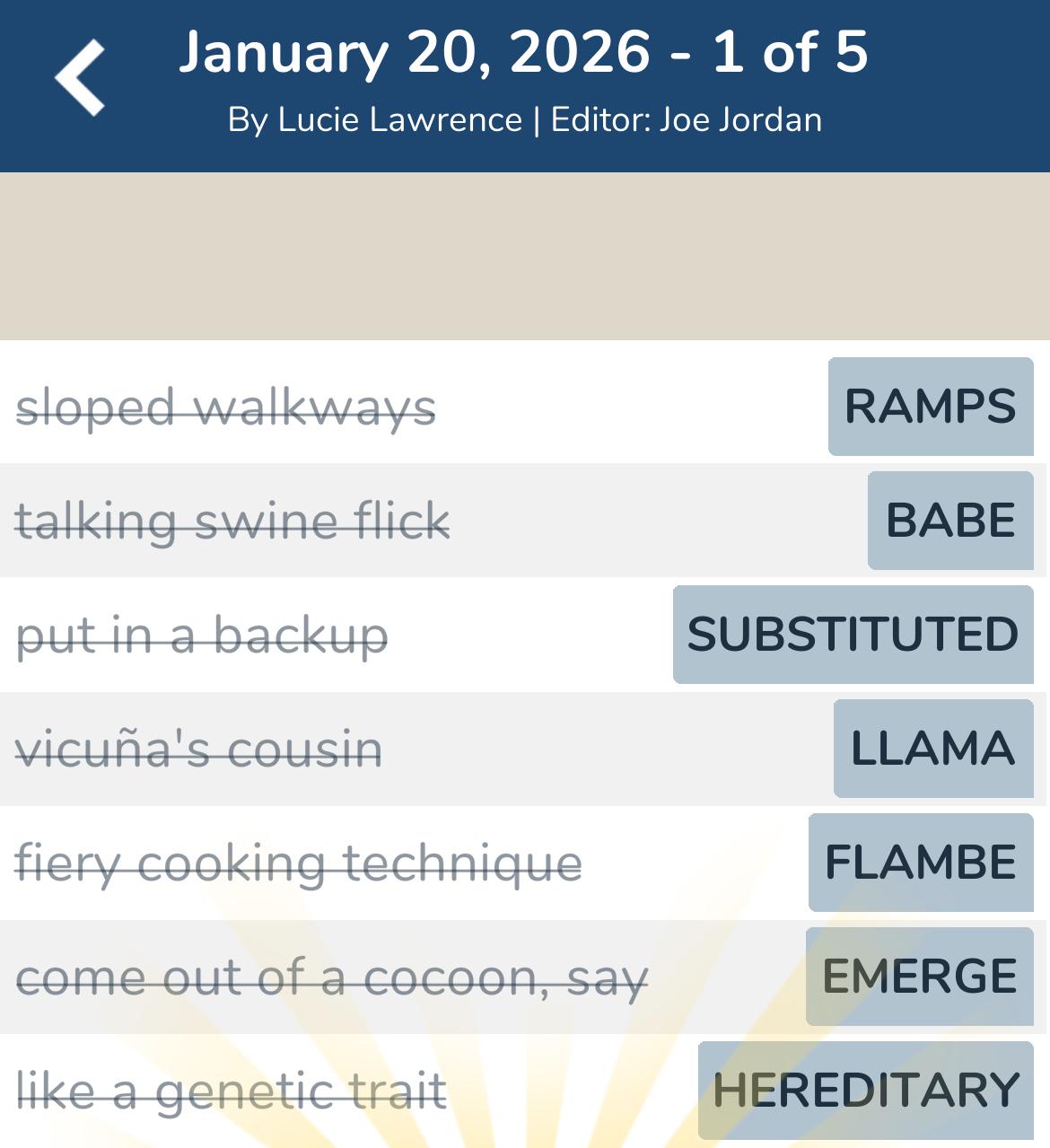Tap the RAMPS answer tile

tap(930, 407)
